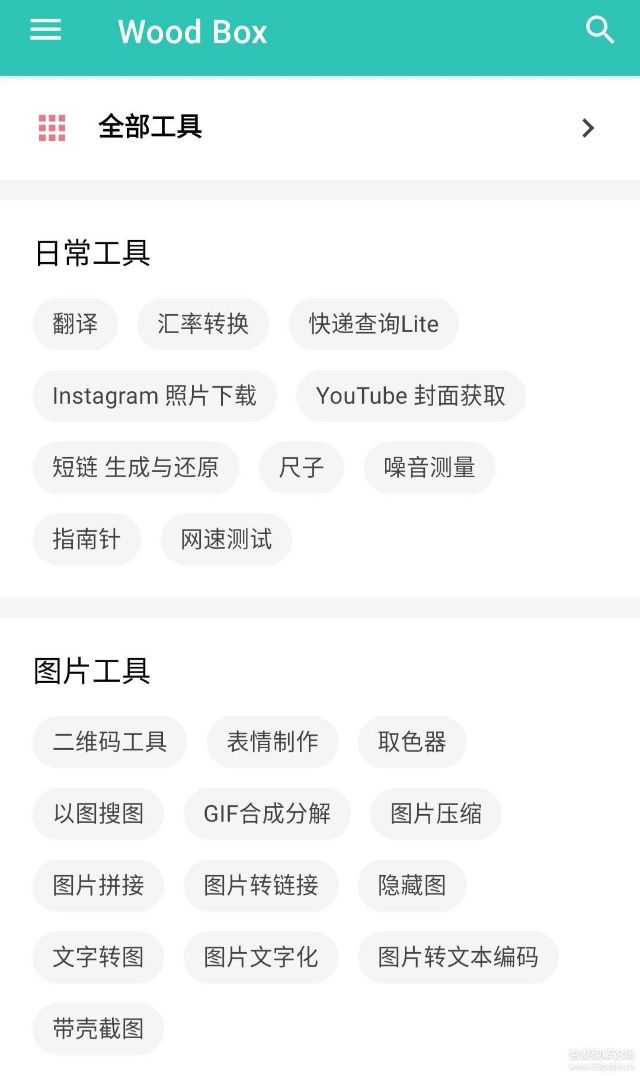Open the 以图搜图 tool
This screenshot has width=640, height=1076.
[98, 814]
